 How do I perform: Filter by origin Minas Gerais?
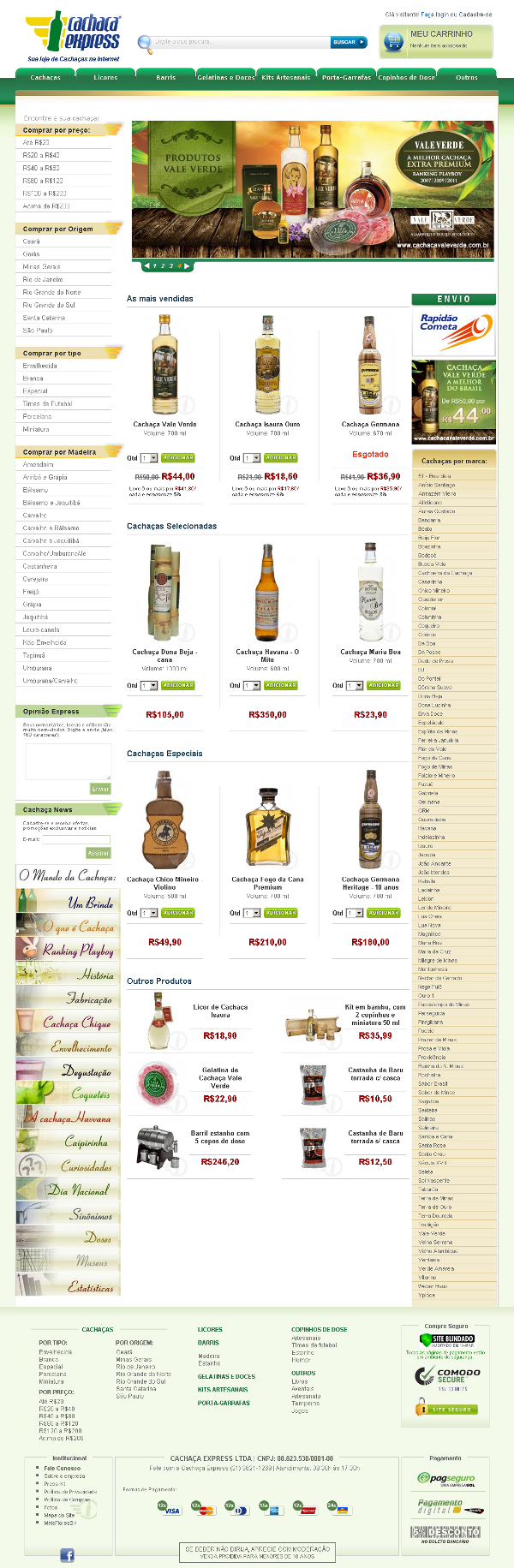pos(41,266)
